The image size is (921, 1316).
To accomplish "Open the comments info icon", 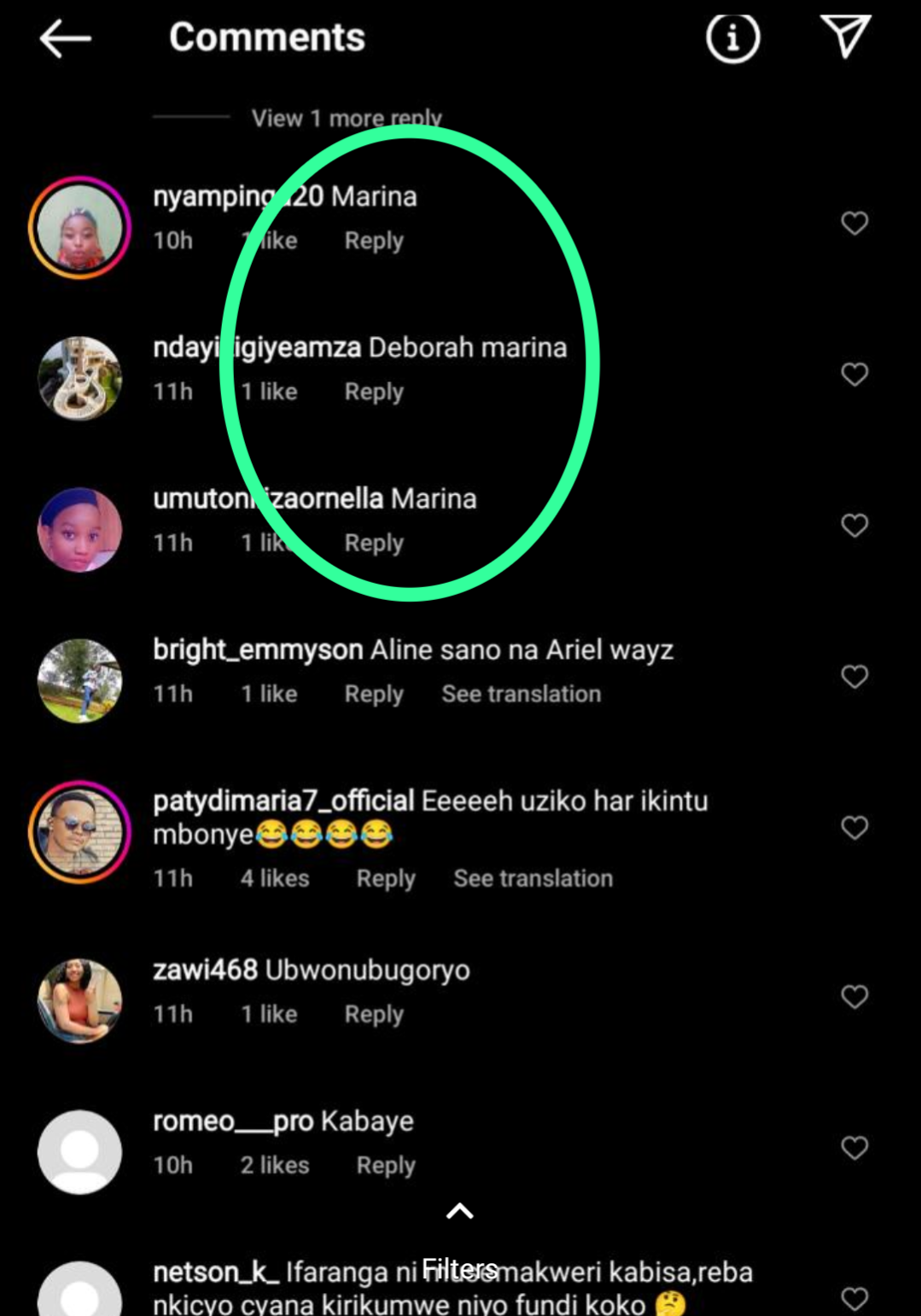I will coord(732,38).
